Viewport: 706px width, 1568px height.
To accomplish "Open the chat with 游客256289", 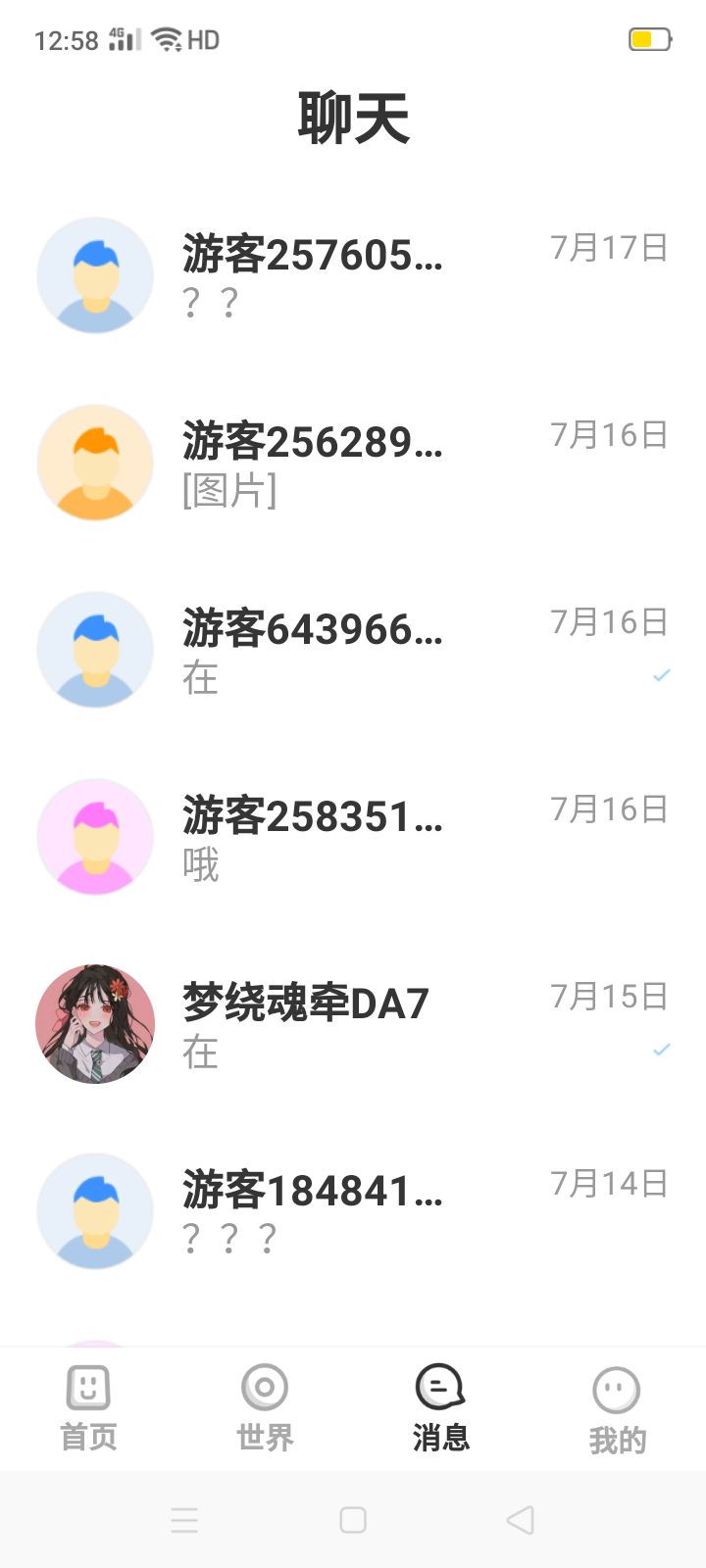I will [353, 463].
